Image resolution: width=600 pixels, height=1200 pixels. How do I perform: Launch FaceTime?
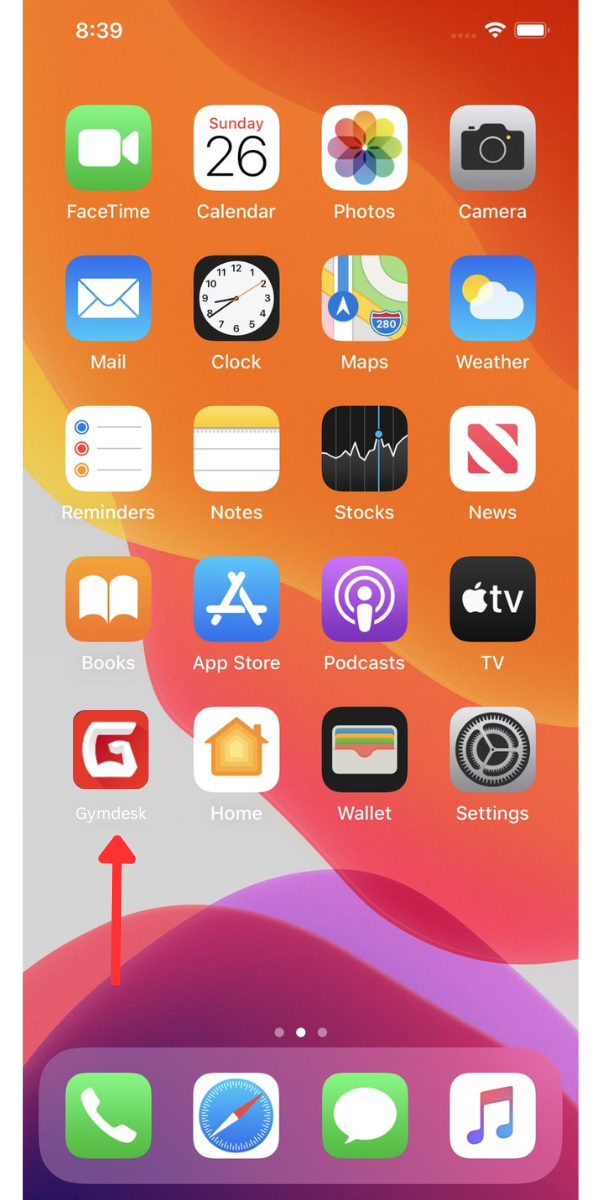[108, 148]
